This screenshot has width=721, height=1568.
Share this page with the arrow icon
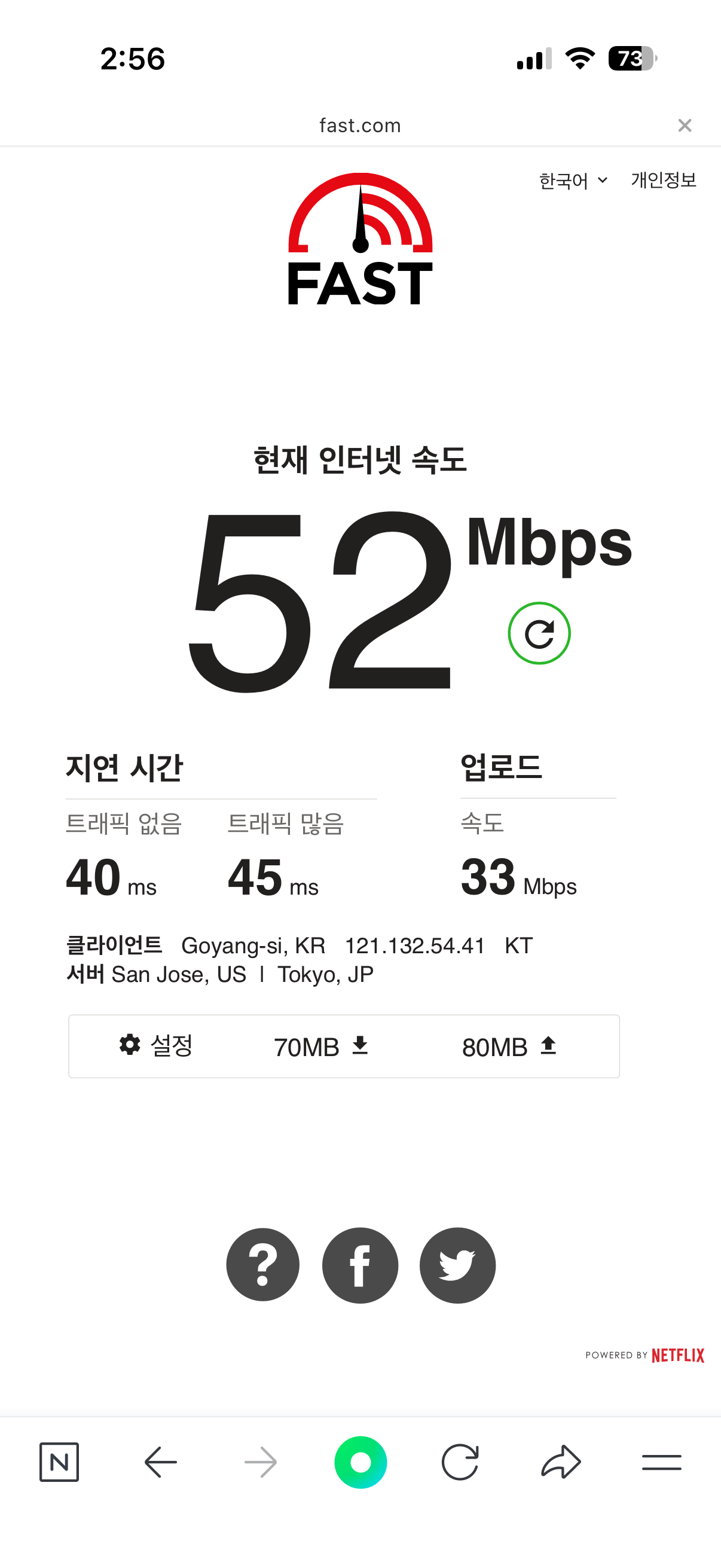(x=561, y=1462)
